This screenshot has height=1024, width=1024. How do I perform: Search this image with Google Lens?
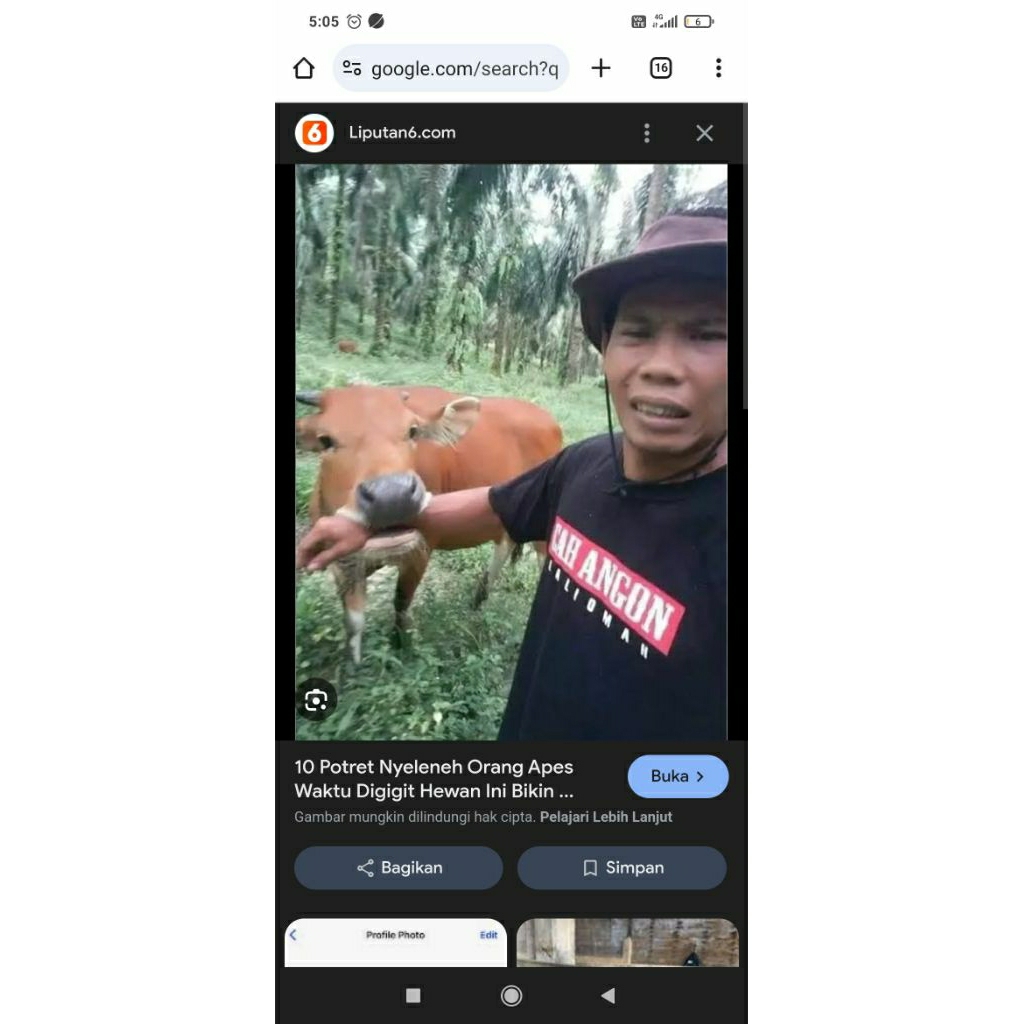click(316, 700)
